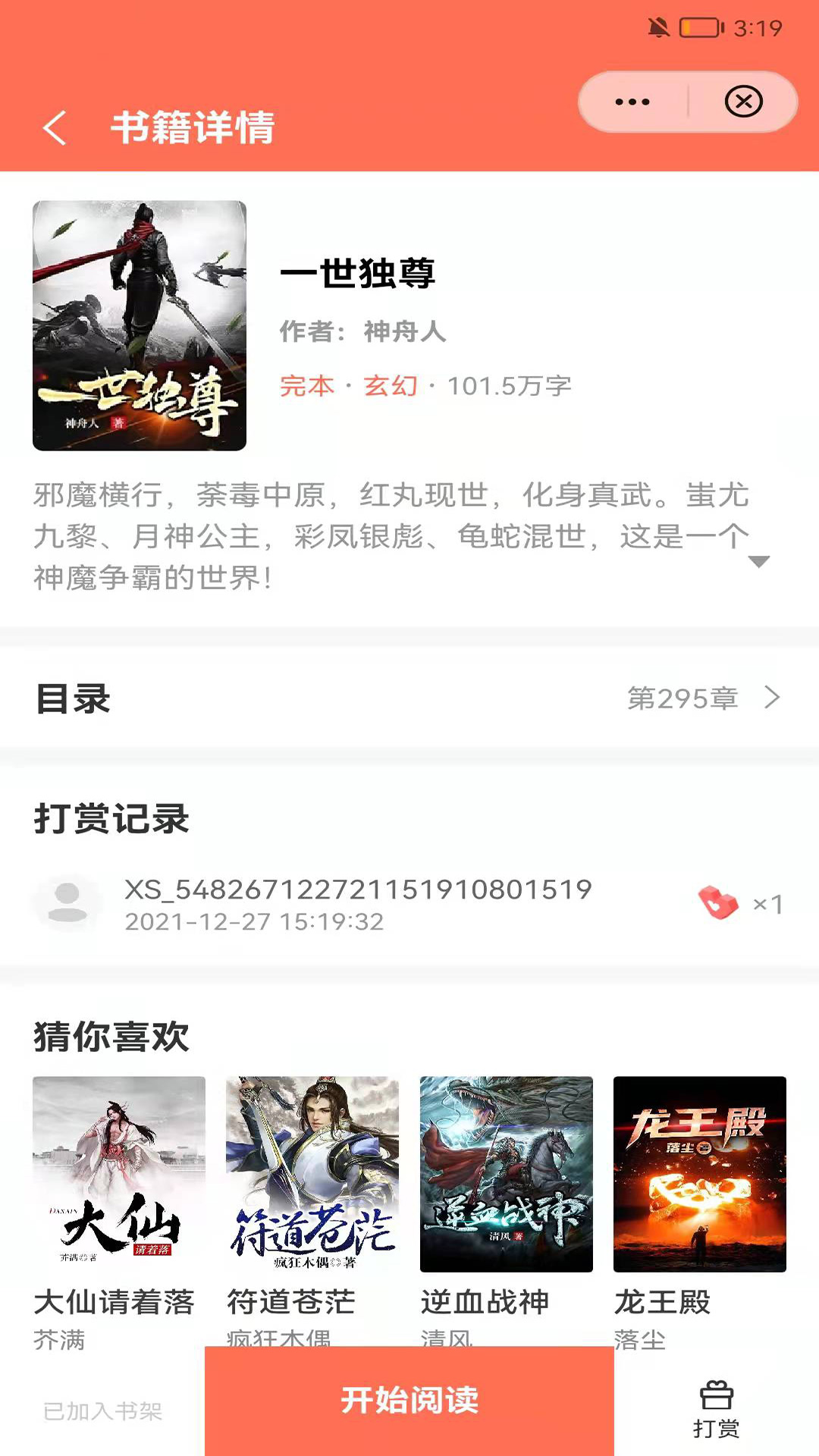Open the 猜你喜欢 section header
Viewport: 819px width, 1456px height.
111,1037
